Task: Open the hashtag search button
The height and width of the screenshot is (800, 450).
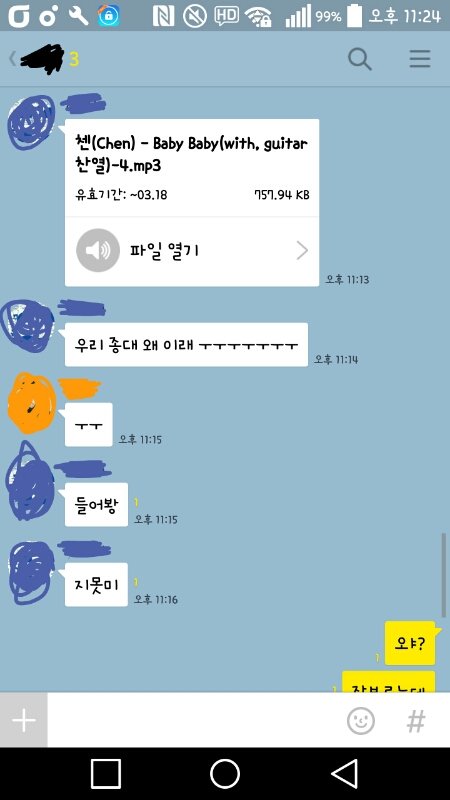Action: [x=416, y=721]
